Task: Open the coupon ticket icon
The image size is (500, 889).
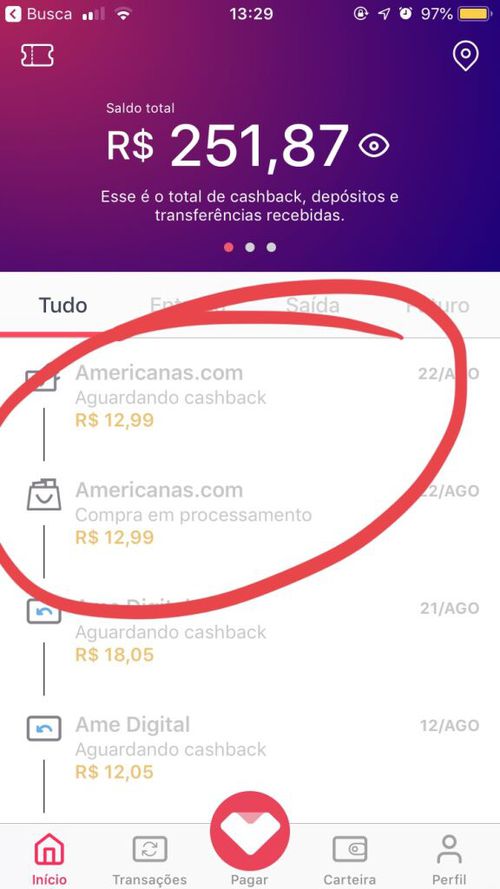Action: pyautogui.click(x=37, y=56)
